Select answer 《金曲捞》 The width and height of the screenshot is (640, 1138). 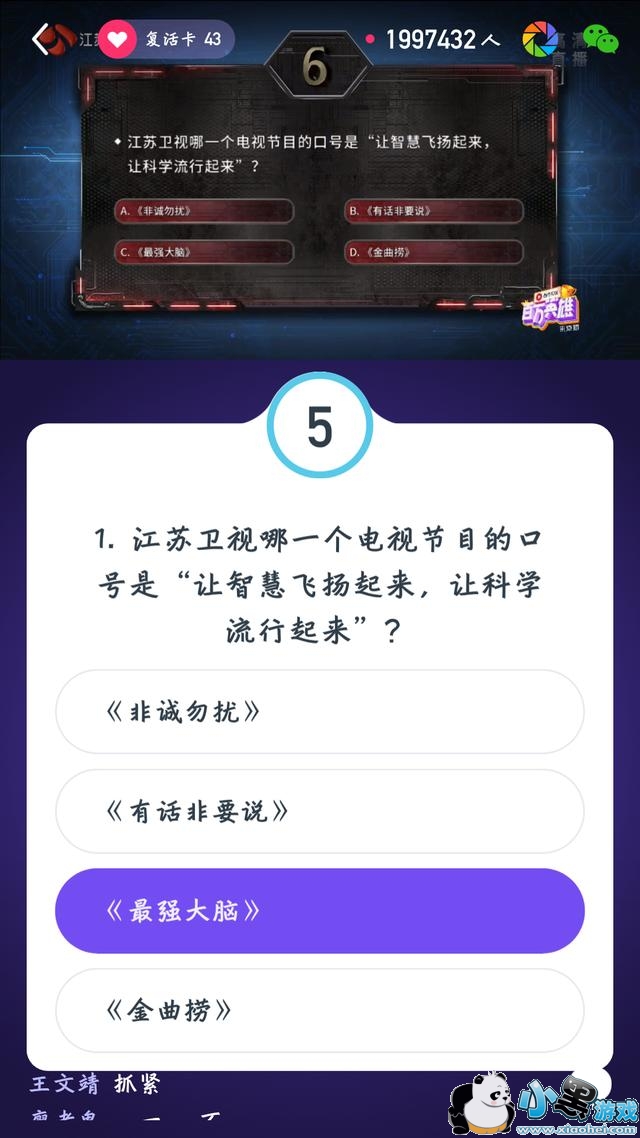(320, 1010)
